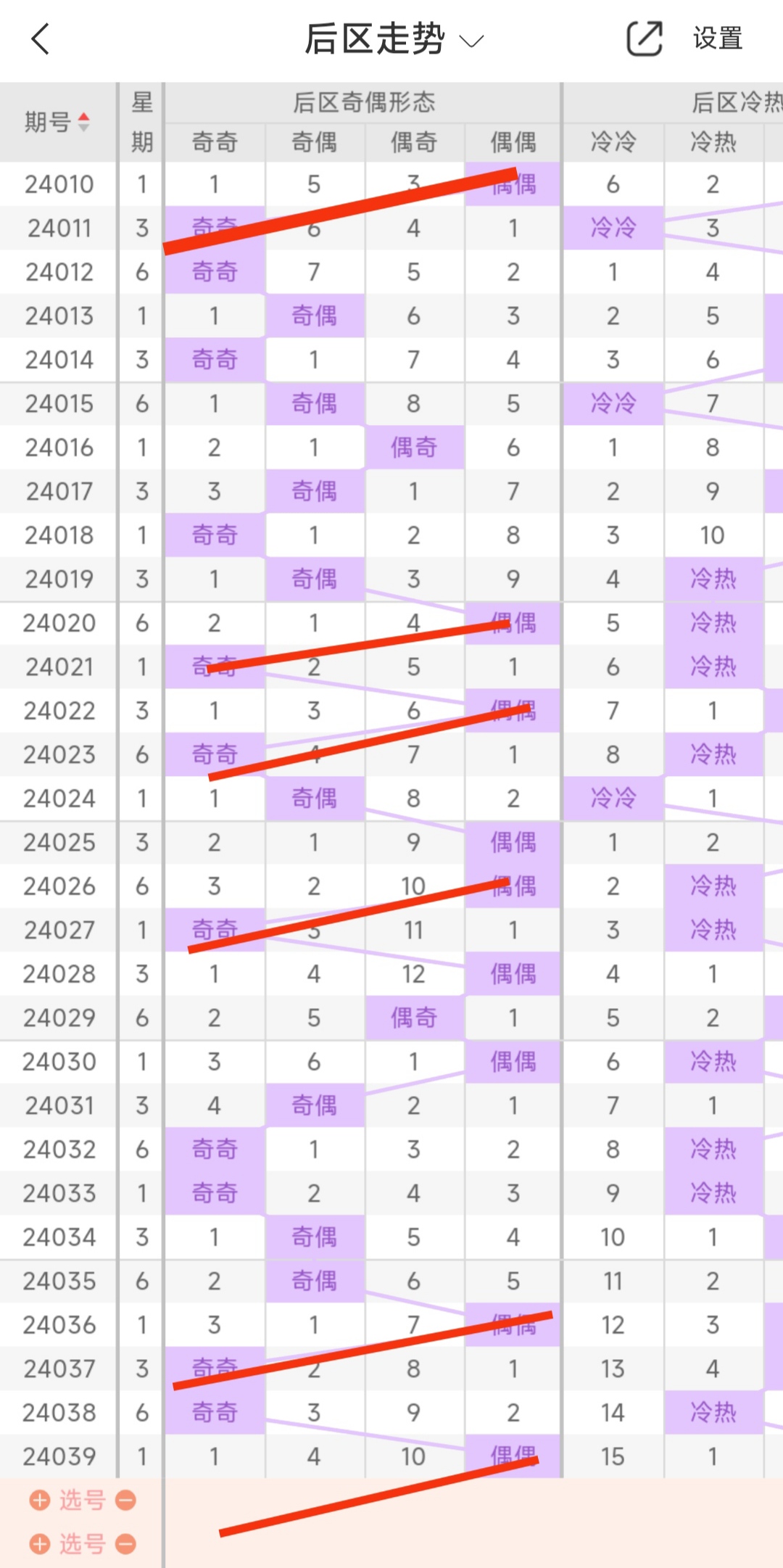Add a row with the first 选号 plus icon
The image size is (783, 1568).
click(40, 1500)
